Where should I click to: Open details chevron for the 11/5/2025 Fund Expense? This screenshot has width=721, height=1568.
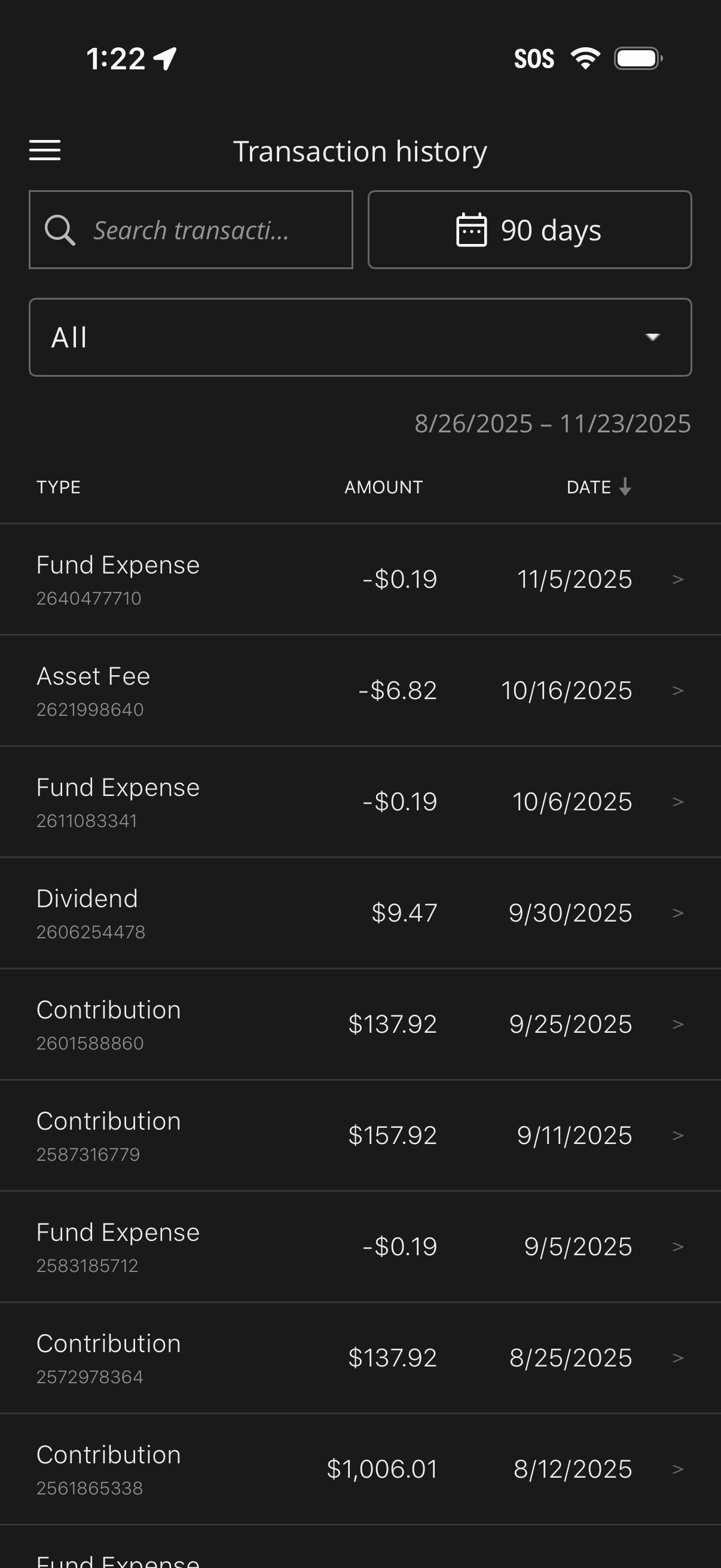[x=678, y=579]
